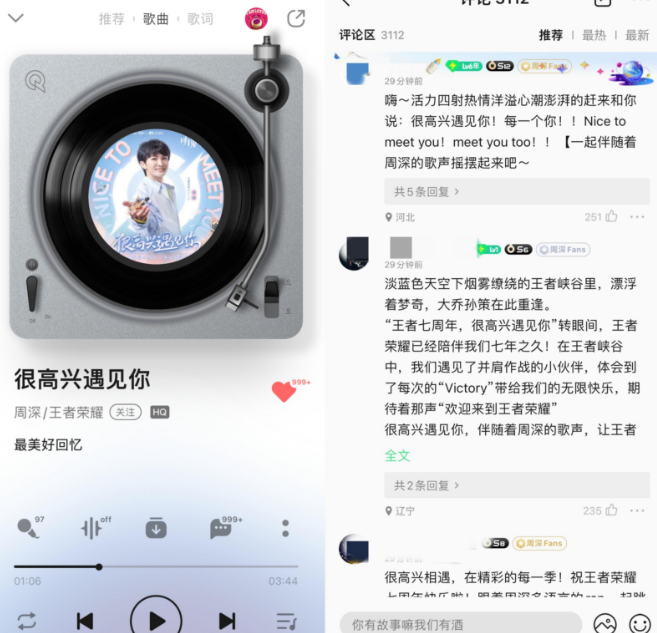Sort comments by 最新
The width and height of the screenshot is (657, 633).
tap(637, 35)
